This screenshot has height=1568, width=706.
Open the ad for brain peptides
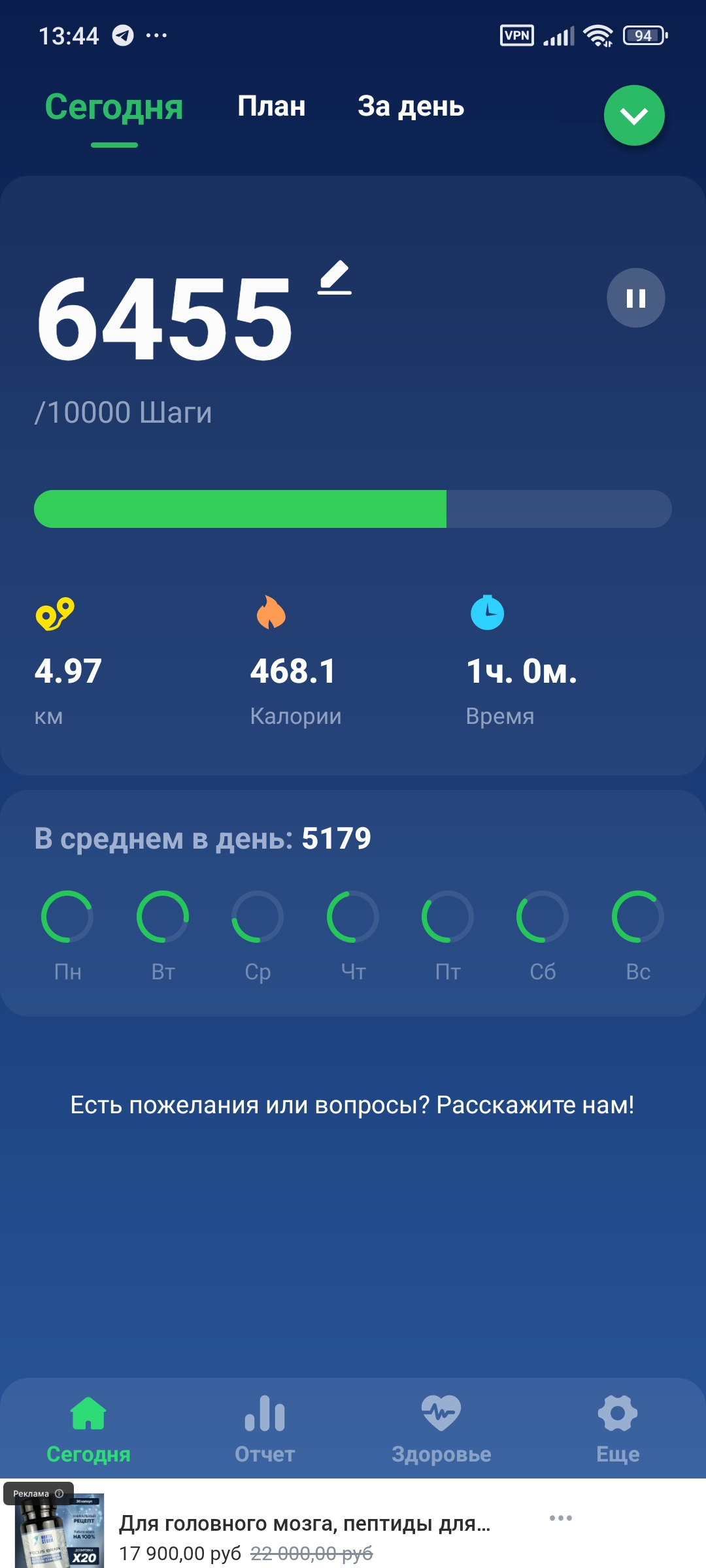point(305,1524)
